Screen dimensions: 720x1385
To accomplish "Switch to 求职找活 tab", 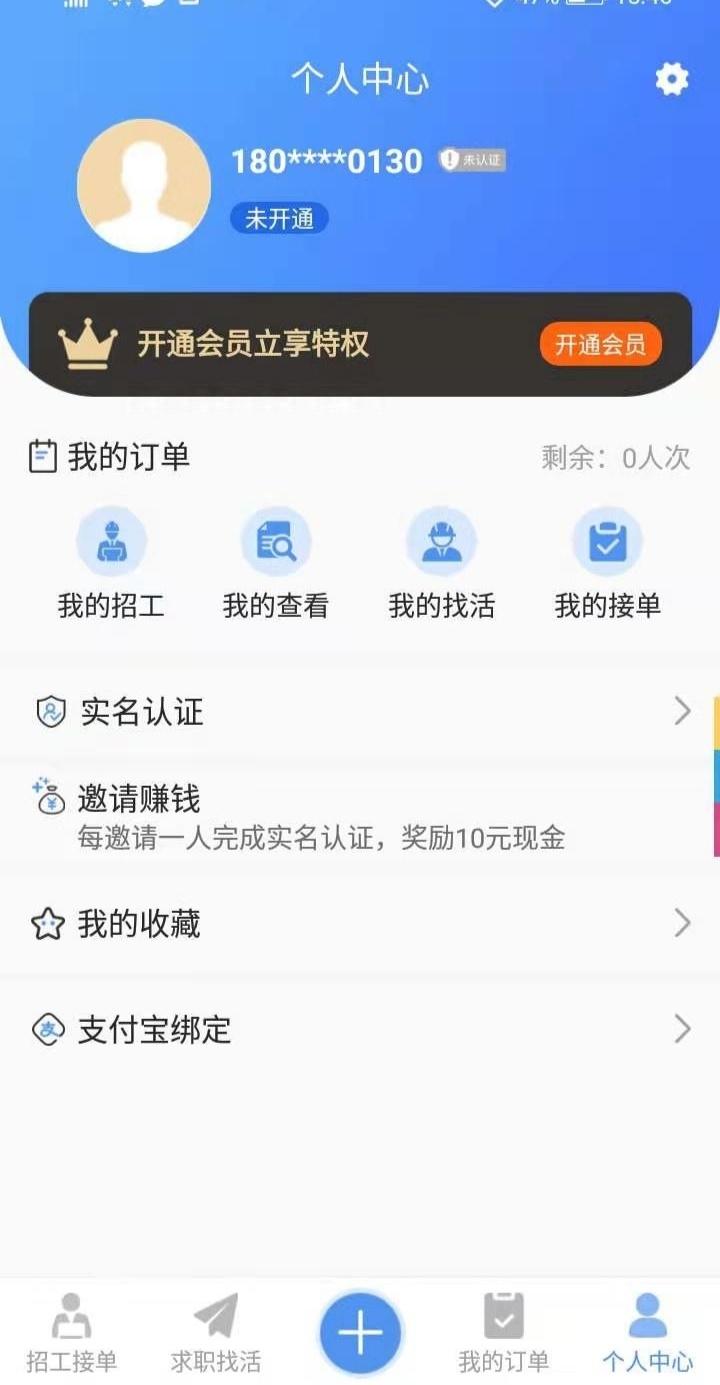I will (x=216, y=1335).
